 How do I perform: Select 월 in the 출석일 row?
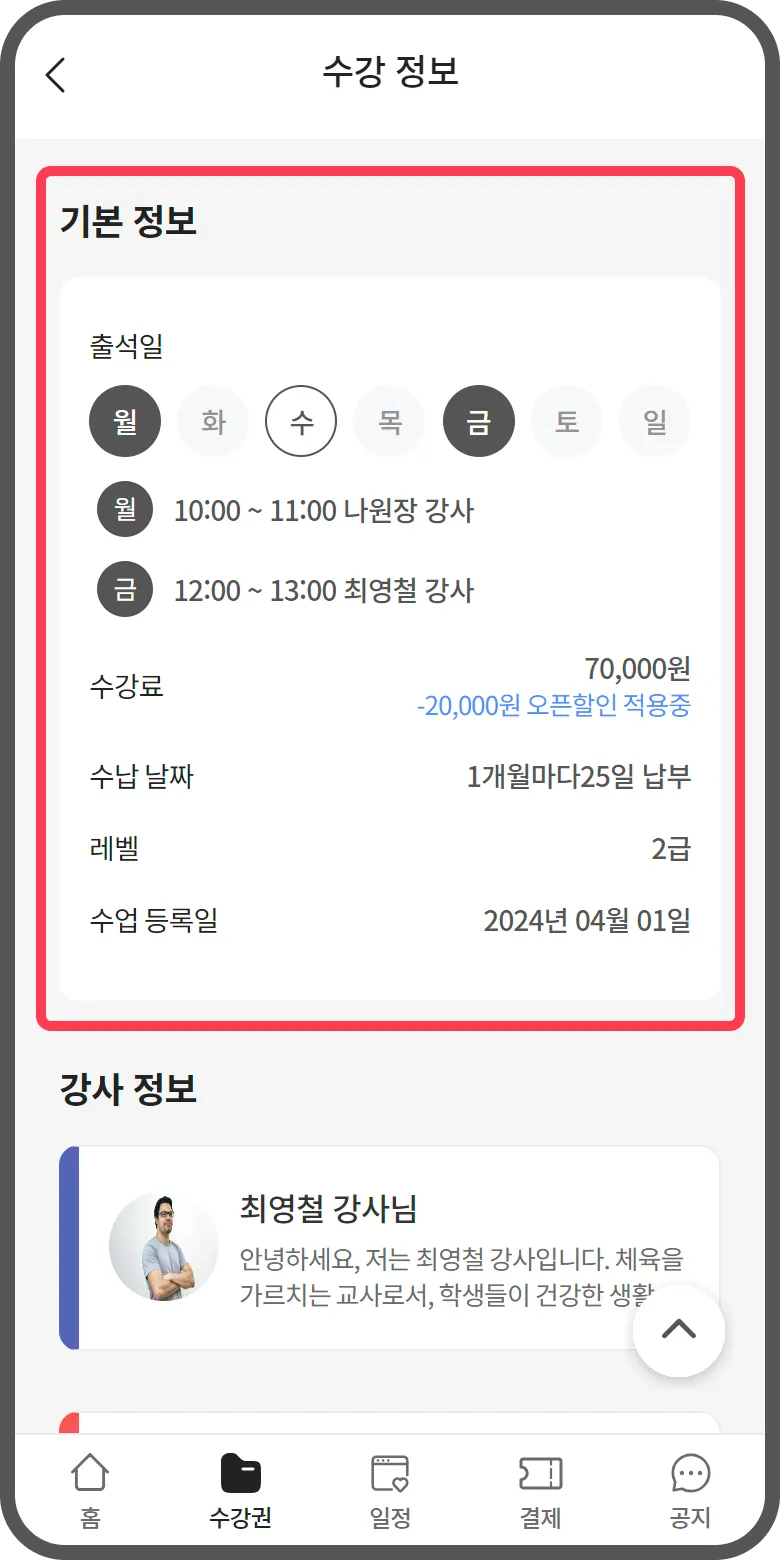[125, 421]
